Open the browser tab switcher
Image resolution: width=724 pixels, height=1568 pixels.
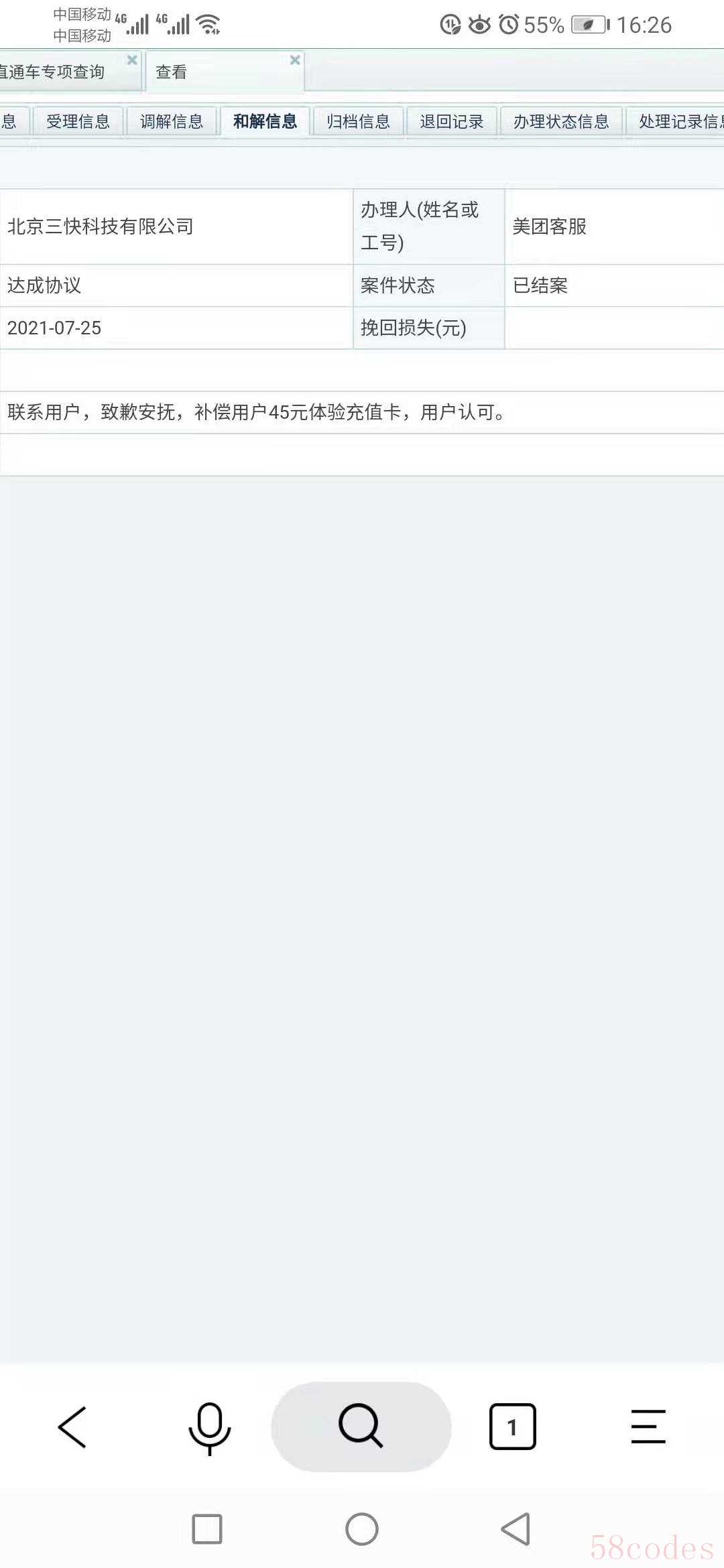512,1427
